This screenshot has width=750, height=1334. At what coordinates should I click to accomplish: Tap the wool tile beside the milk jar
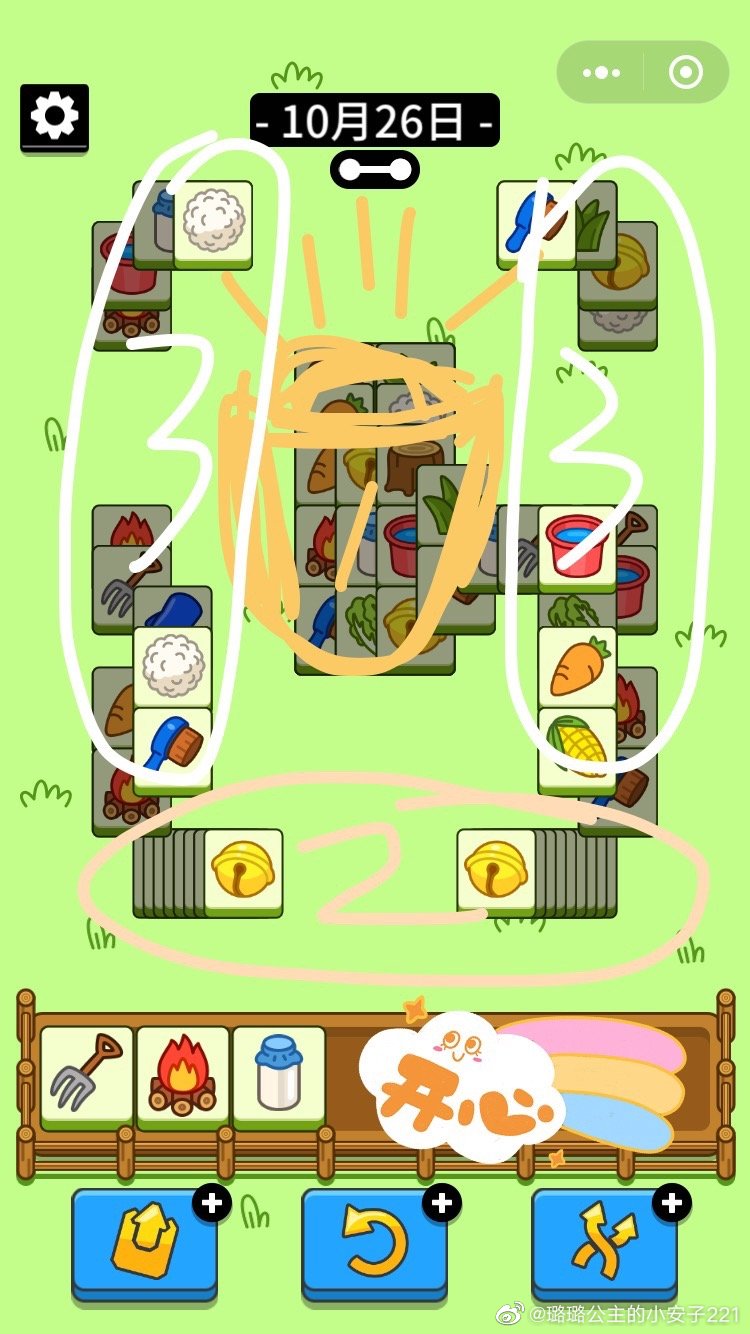[x=213, y=222]
